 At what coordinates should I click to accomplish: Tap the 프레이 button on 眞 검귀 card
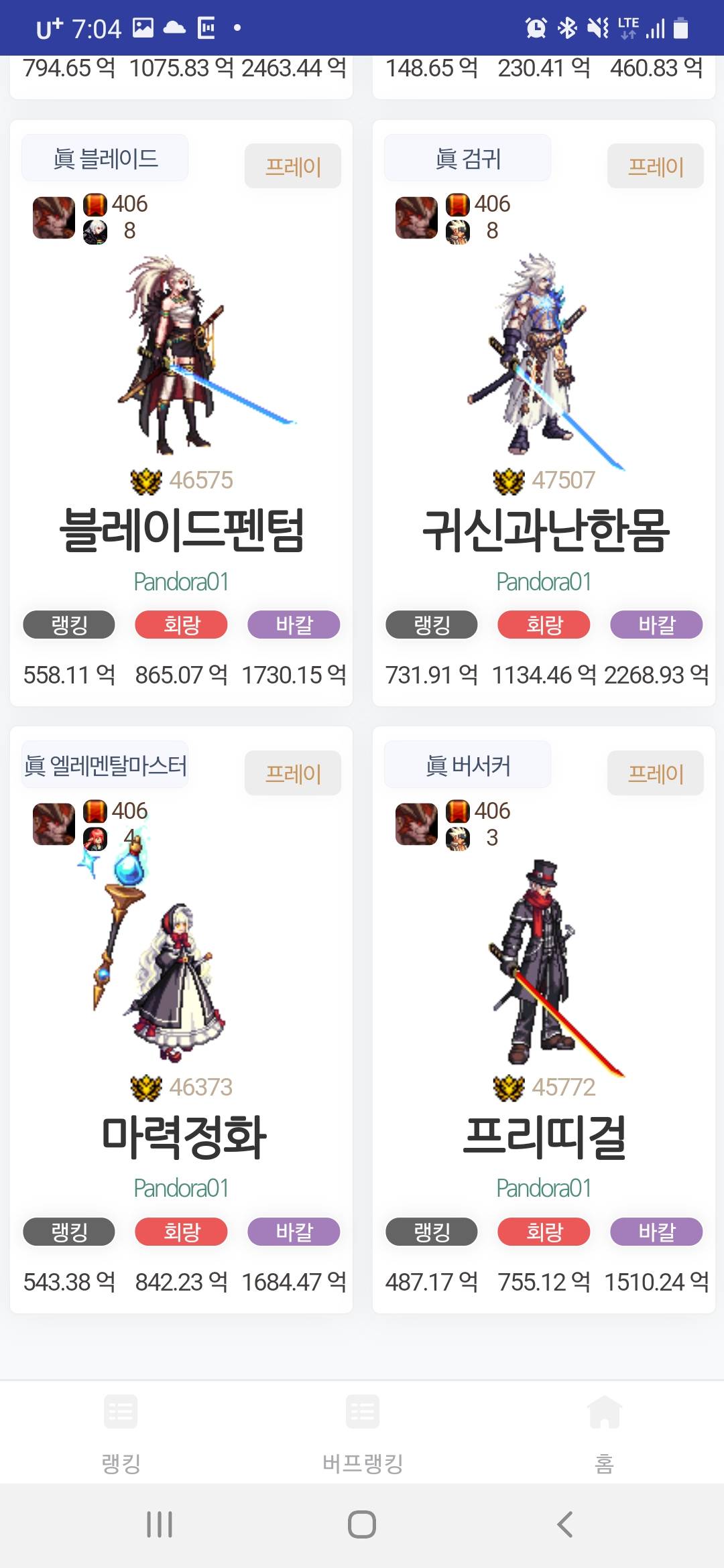pyautogui.click(x=655, y=166)
